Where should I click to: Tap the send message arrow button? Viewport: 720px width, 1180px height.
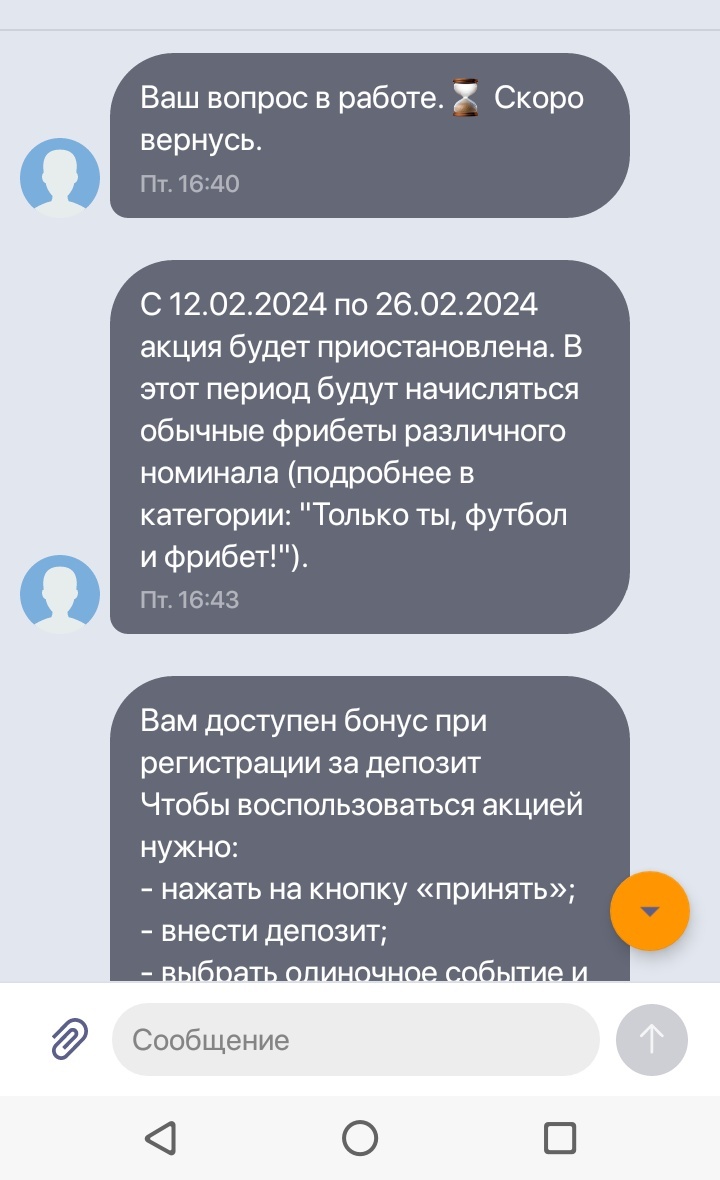(x=652, y=1039)
